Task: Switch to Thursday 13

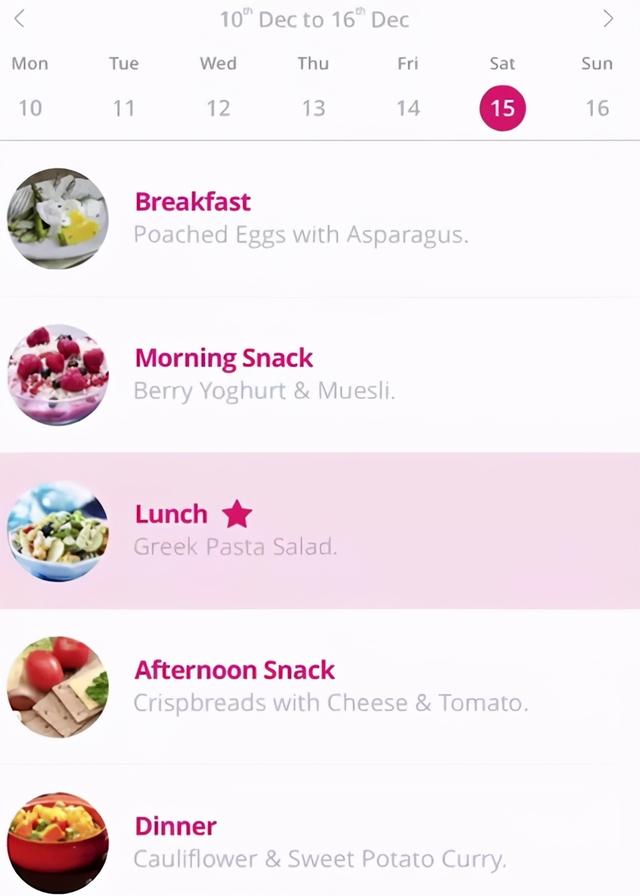Action: point(313,107)
